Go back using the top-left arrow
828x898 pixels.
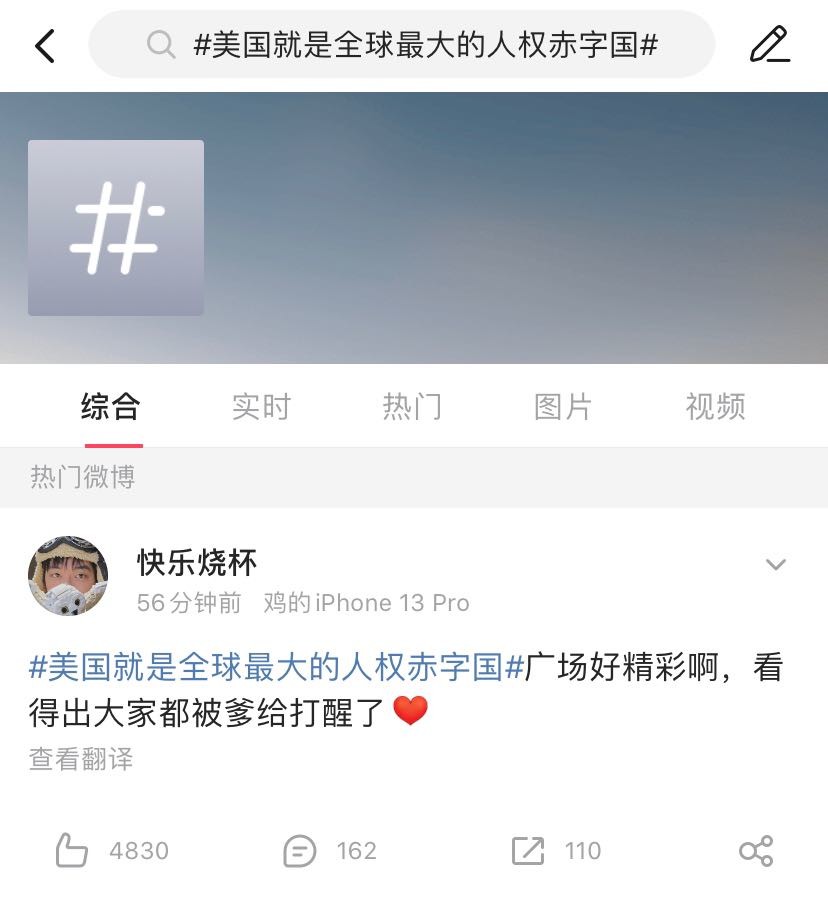45,46
